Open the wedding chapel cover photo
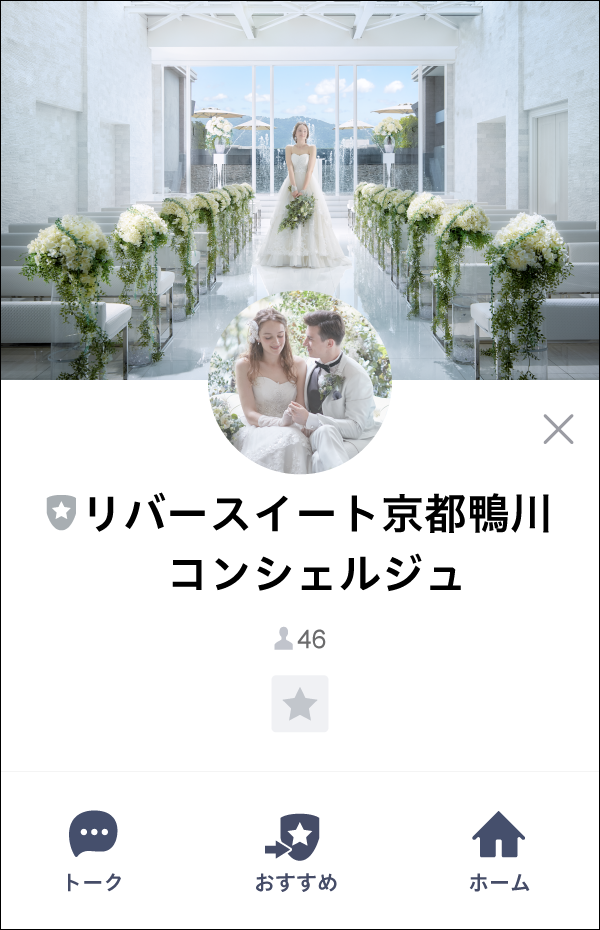The image size is (600, 930). click(x=300, y=150)
